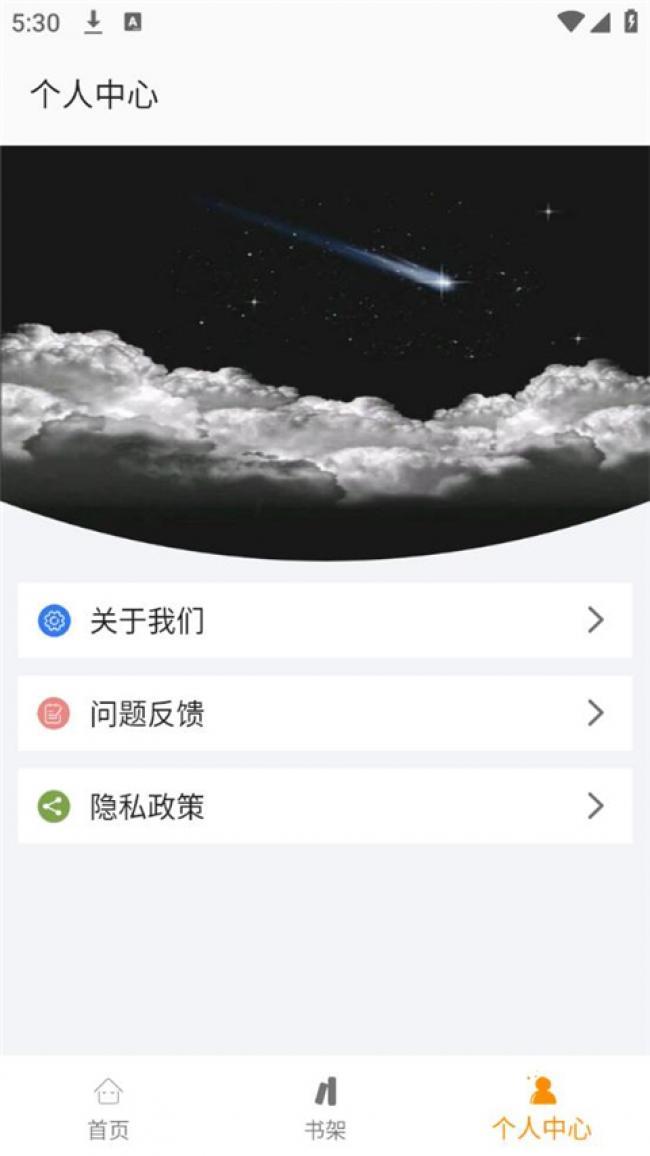Open the 隐私政策 row
Screen dimensions: 650x1156
325,806
